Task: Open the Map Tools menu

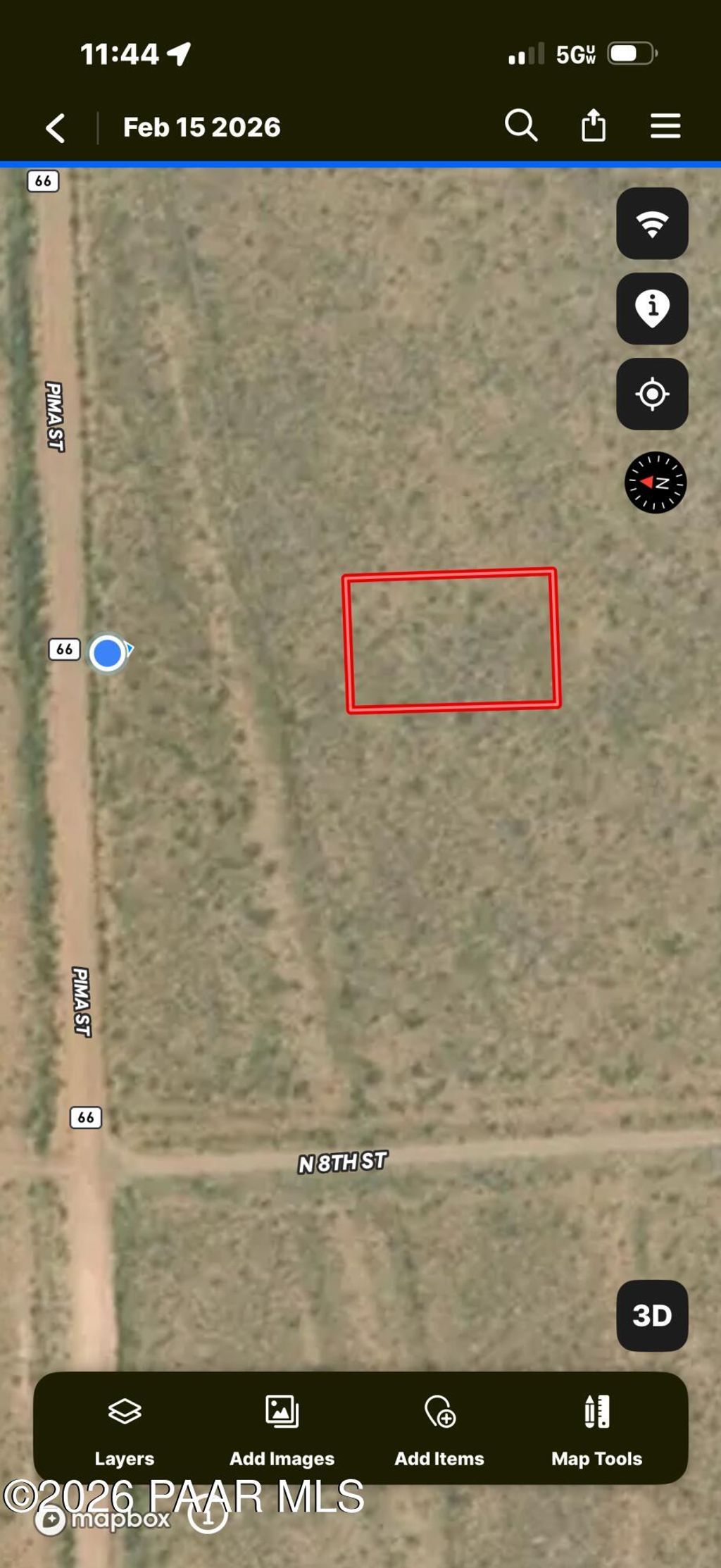Action: coord(596,1429)
